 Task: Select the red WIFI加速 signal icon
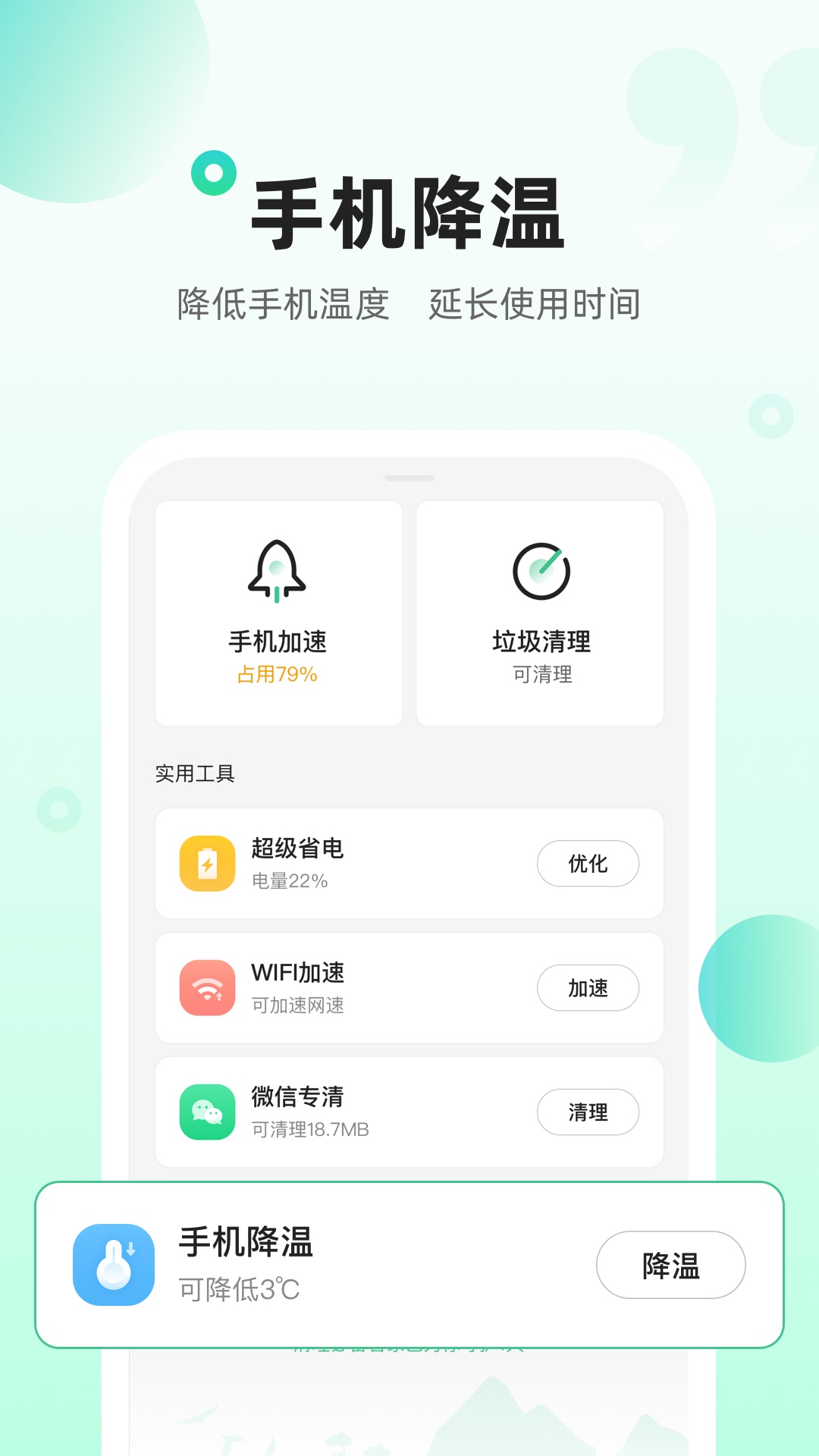(x=206, y=987)
